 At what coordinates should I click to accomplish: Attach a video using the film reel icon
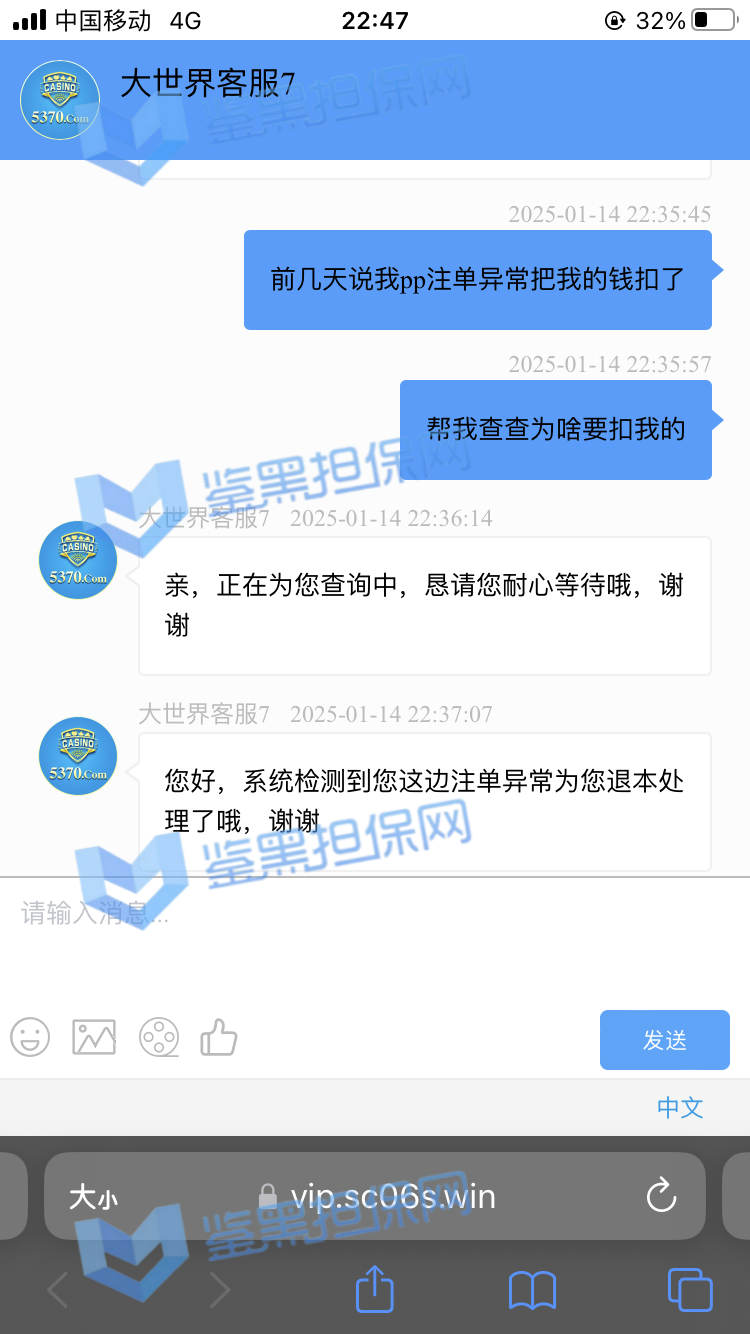[x=159, y=1037]
